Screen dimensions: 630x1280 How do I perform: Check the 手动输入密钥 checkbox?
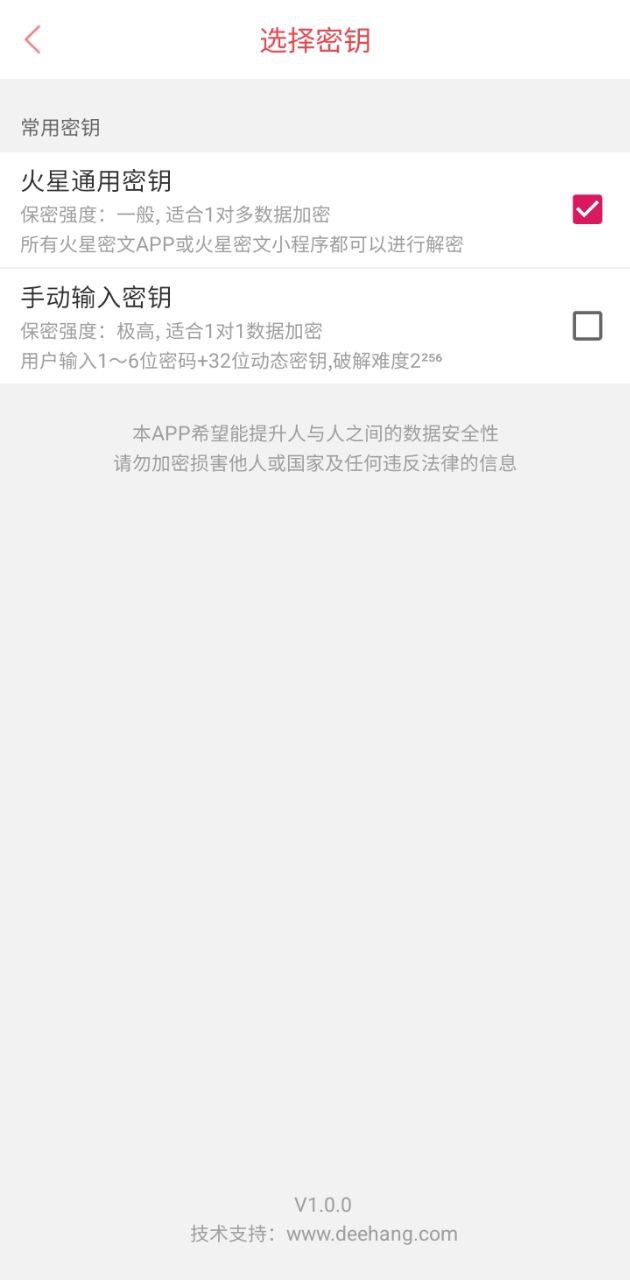[x=587, y=325]
